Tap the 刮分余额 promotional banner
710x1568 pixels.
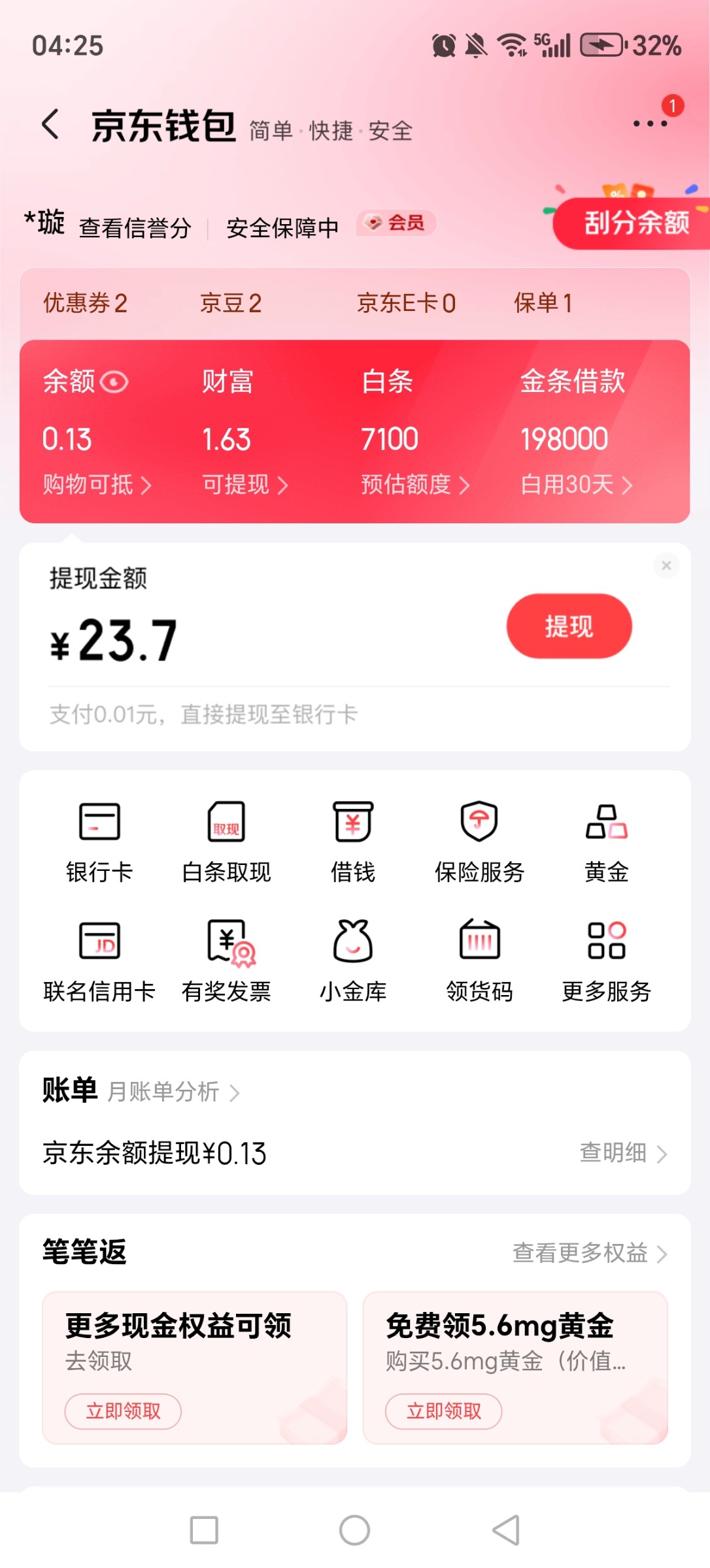click(x=635, y=224)
